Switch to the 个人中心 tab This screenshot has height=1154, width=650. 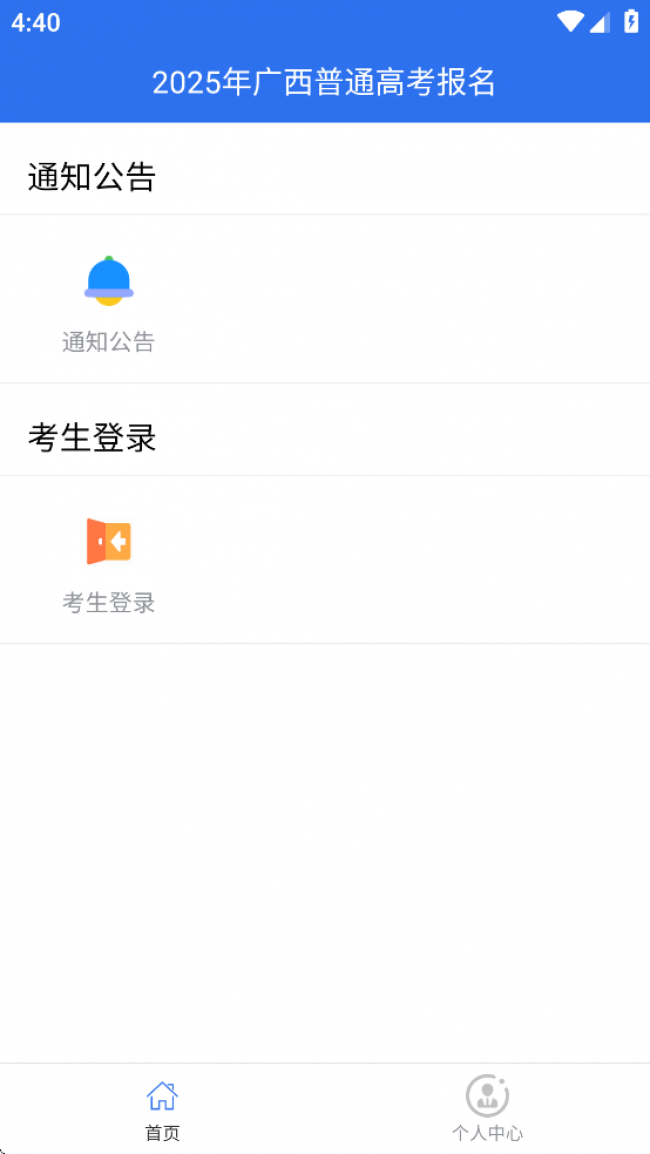tap(487, 1109)
